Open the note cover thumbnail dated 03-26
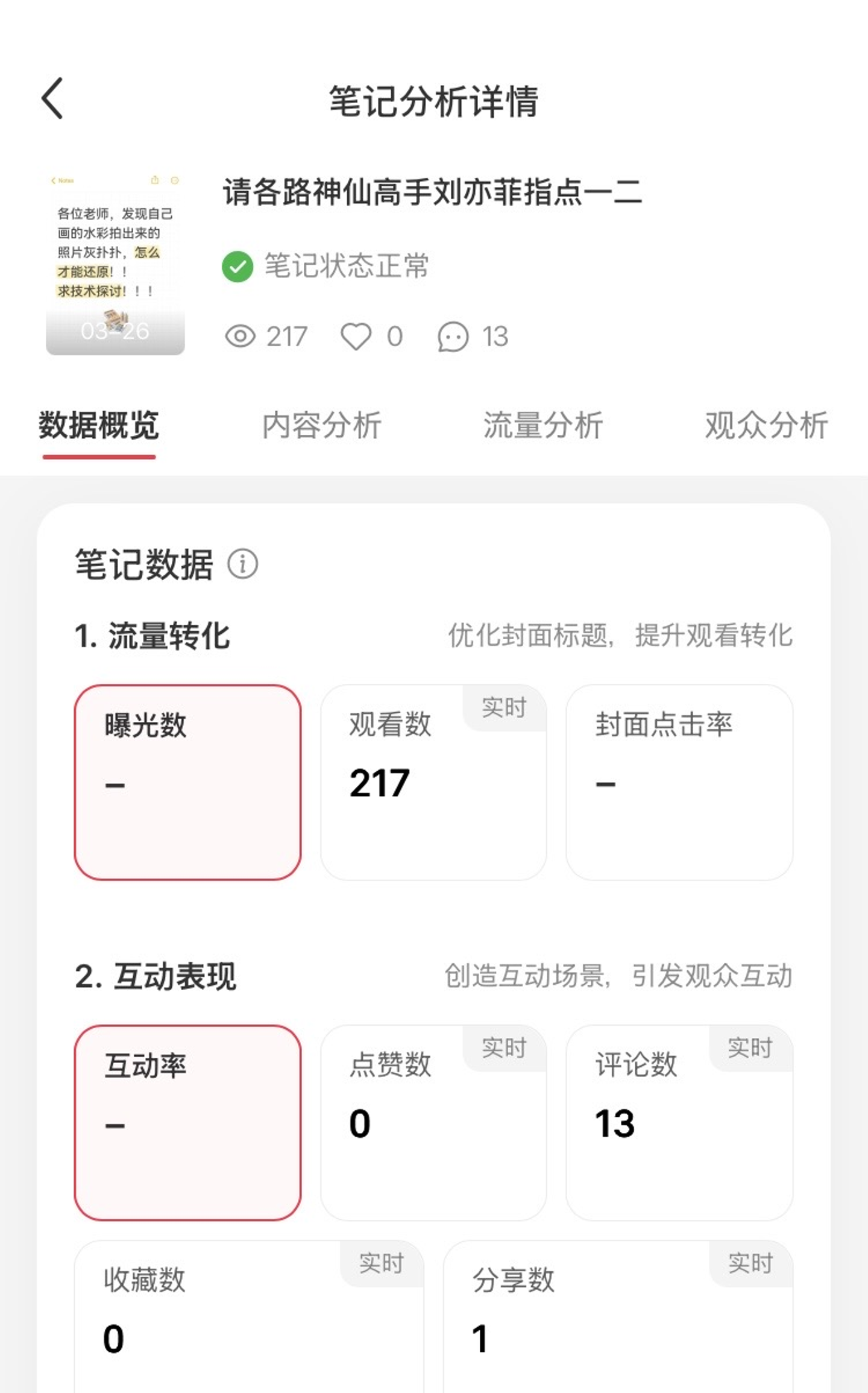Image resolution: width=868 pixels, height=1393 pixels. 115,264
